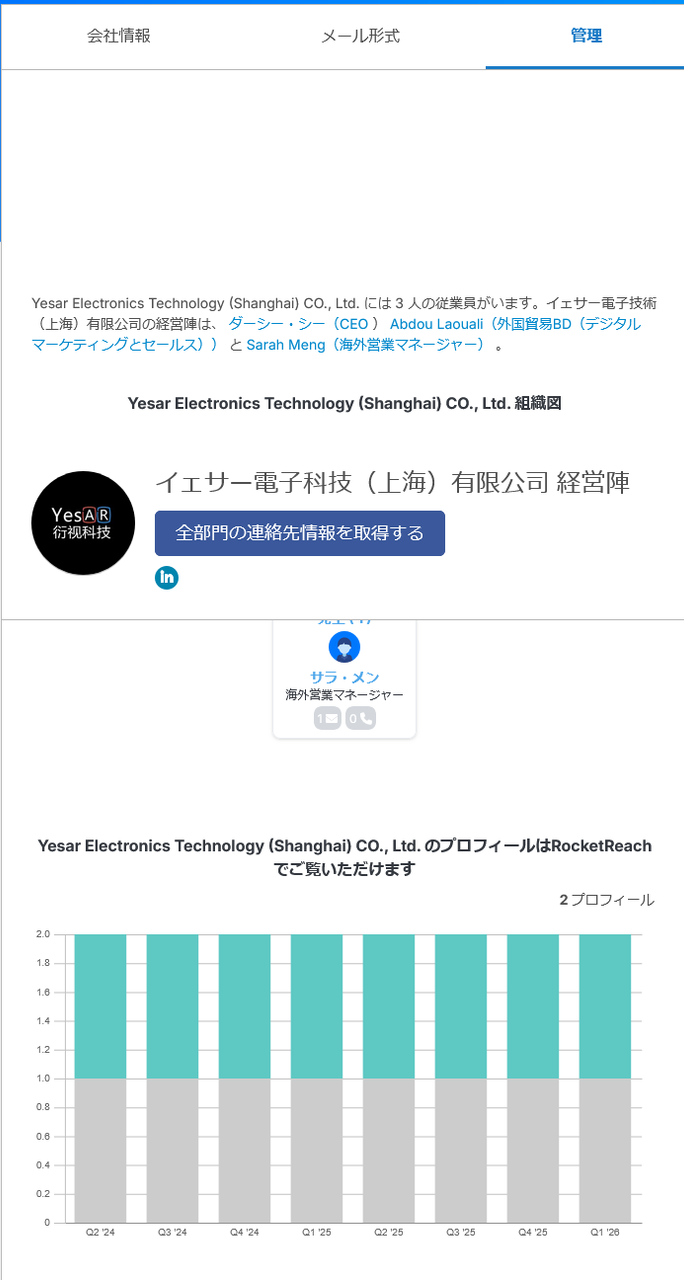
Task: Select the 管理 tab
Action: tap(586, 36)
